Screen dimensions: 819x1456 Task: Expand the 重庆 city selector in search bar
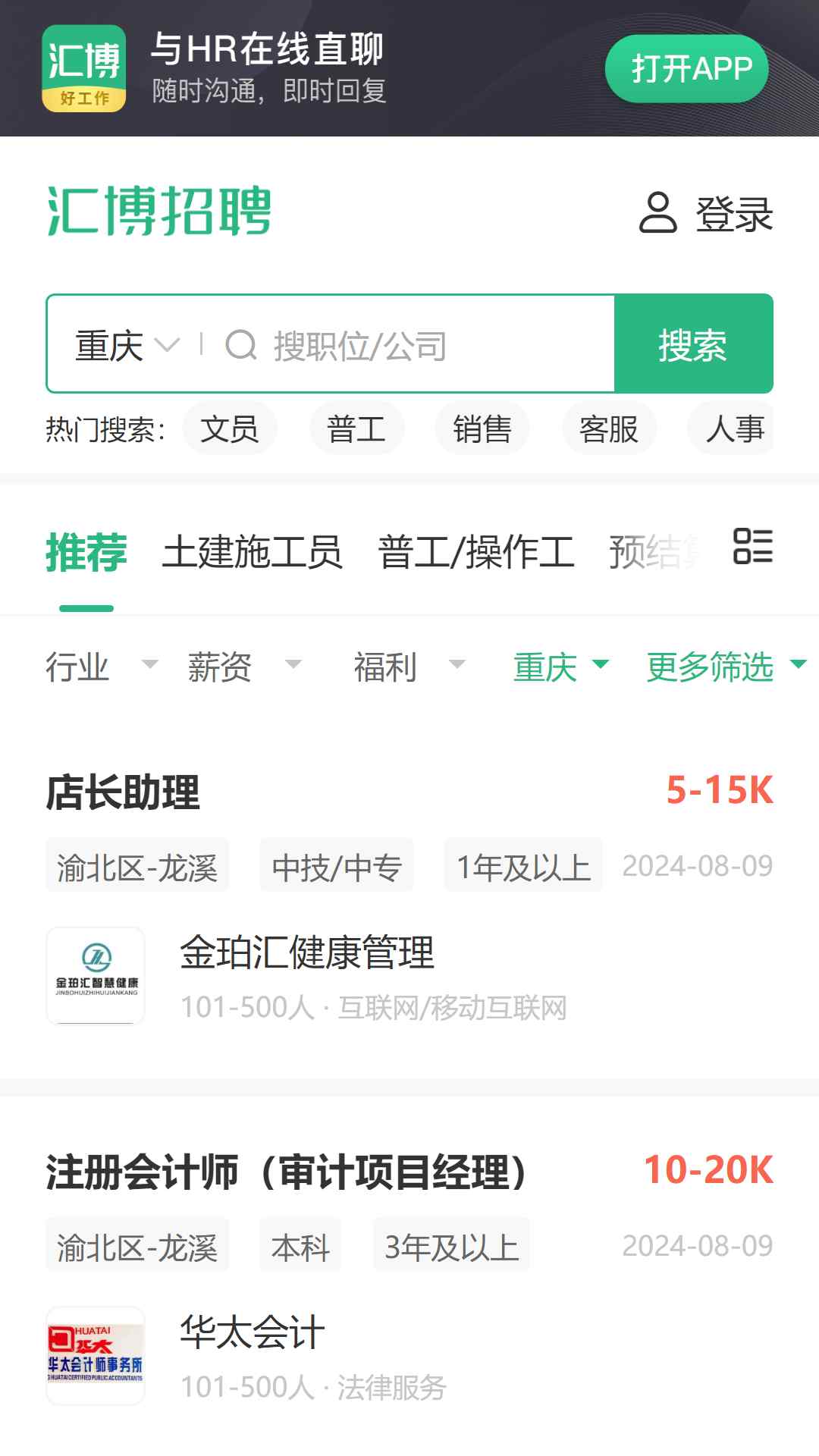pos(127,345)
